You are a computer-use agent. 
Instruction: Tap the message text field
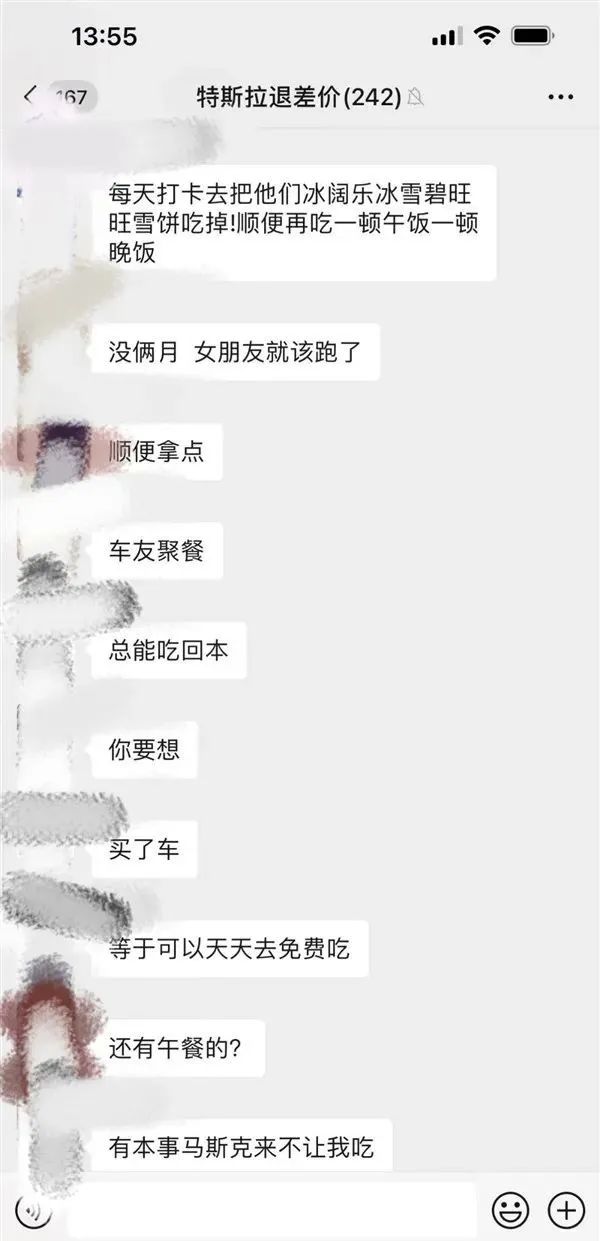point(270,1211)
